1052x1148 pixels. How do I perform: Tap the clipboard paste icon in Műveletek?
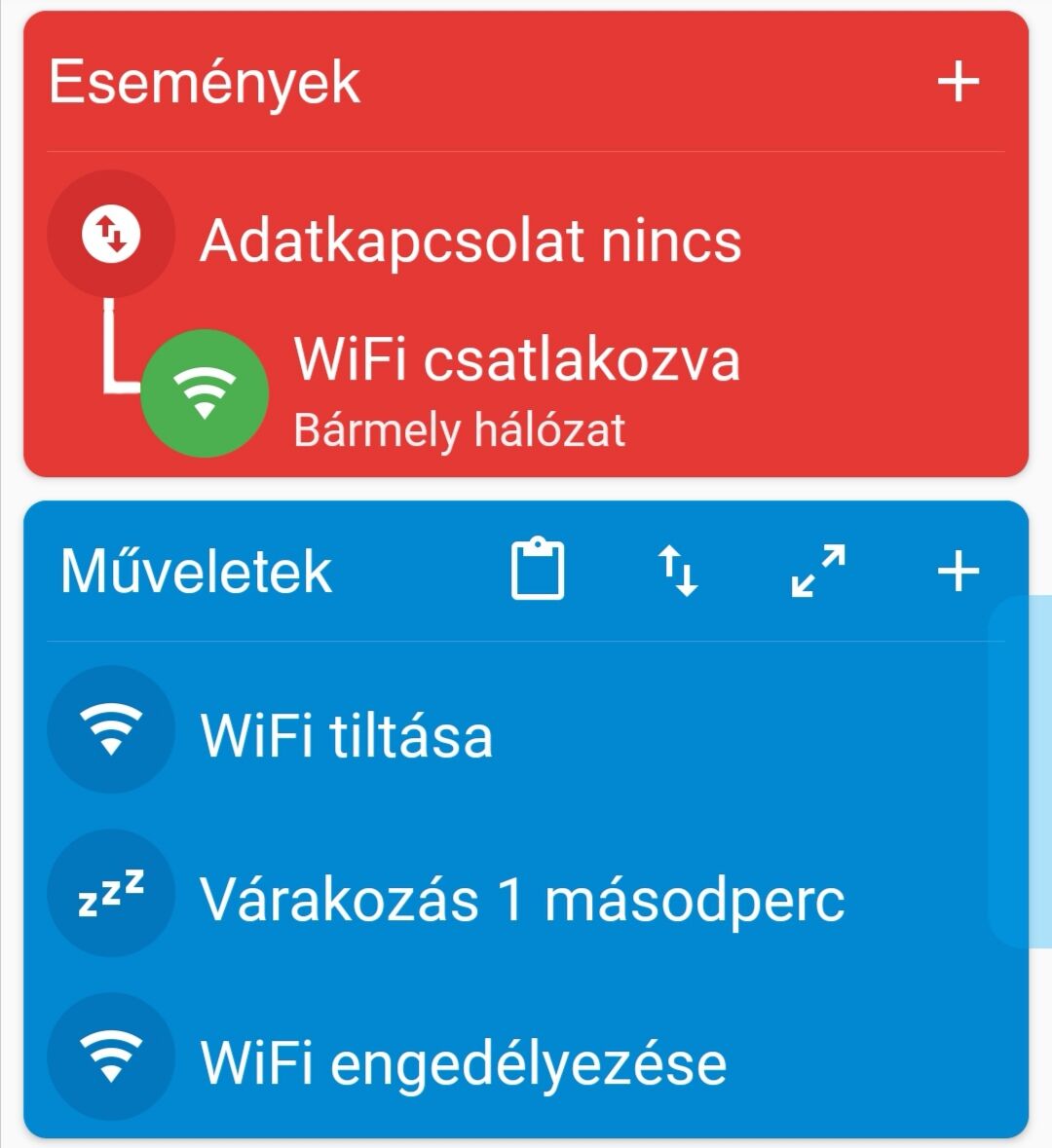(538, 570)
